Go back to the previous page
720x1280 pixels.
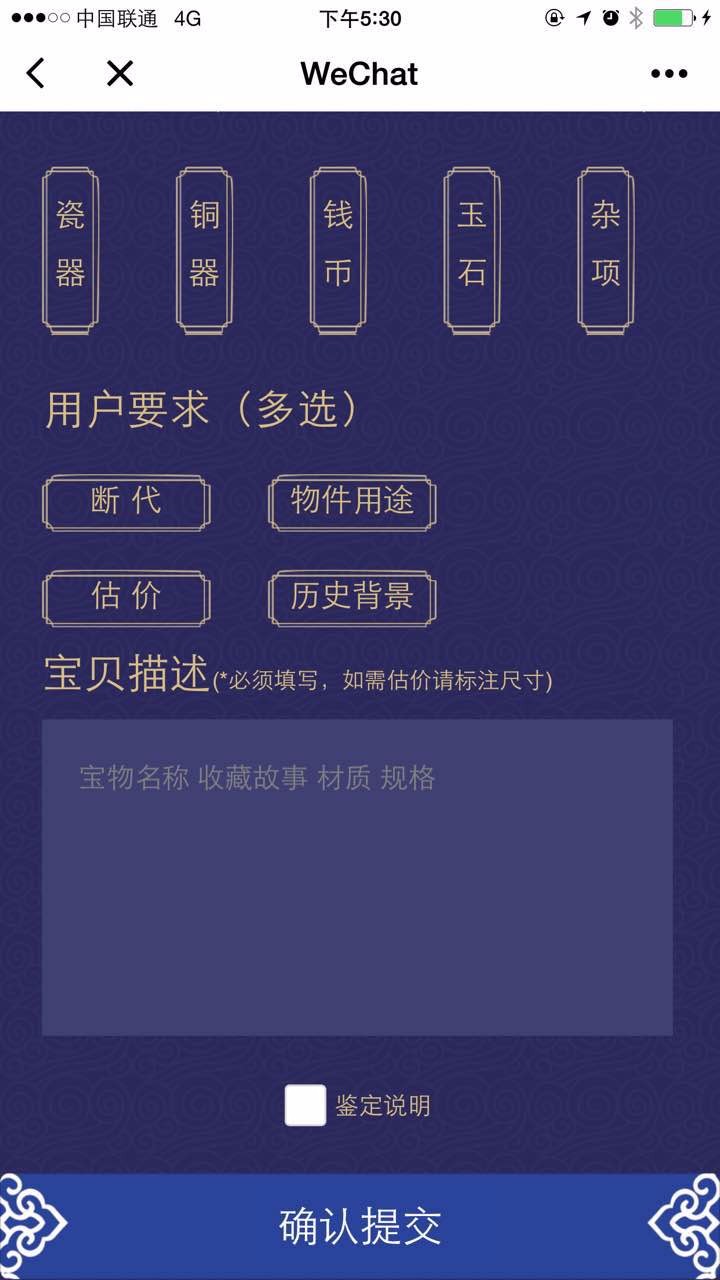[x=36, y=73]
